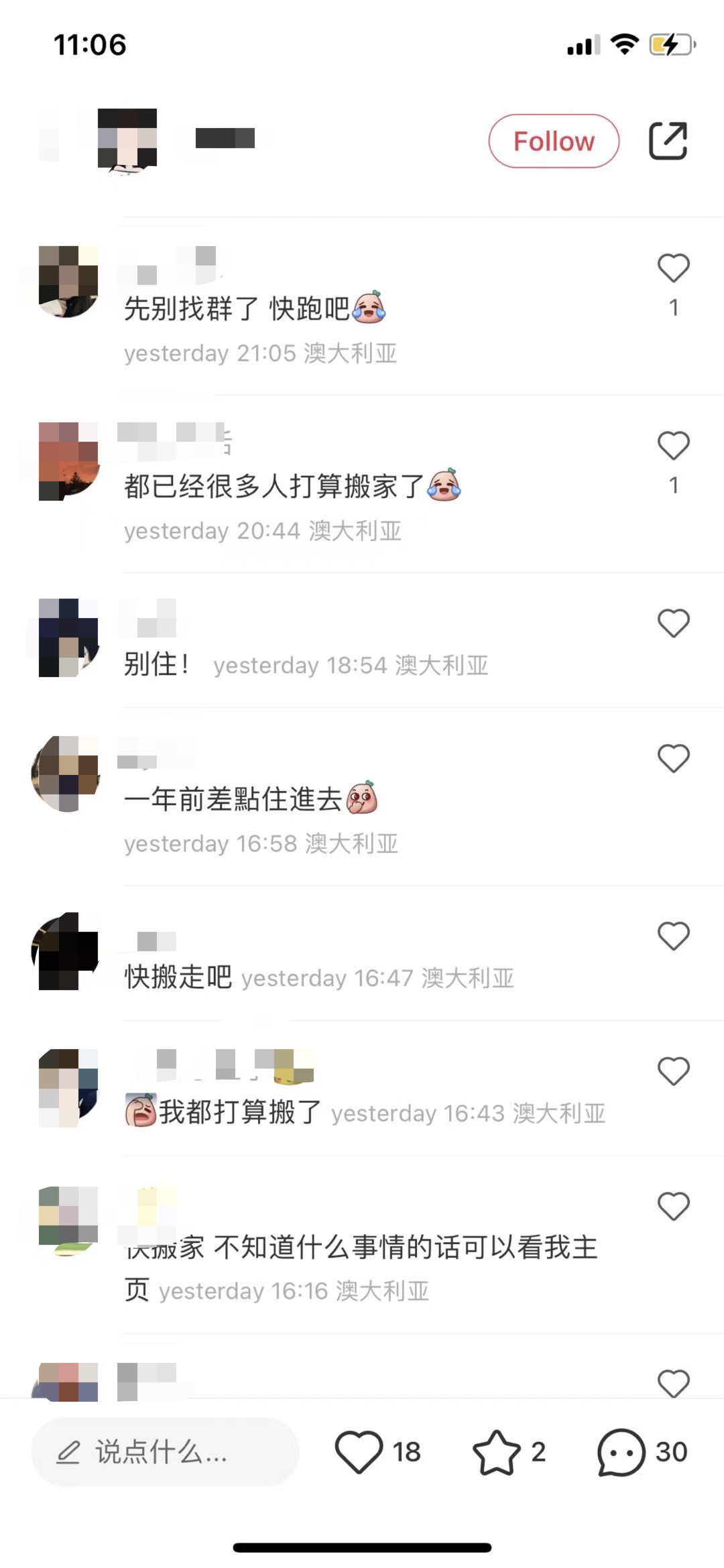Screen dimensions: 724x1568
Task: Like the comment '一年前差點住進去'
Action: (673, 759)
